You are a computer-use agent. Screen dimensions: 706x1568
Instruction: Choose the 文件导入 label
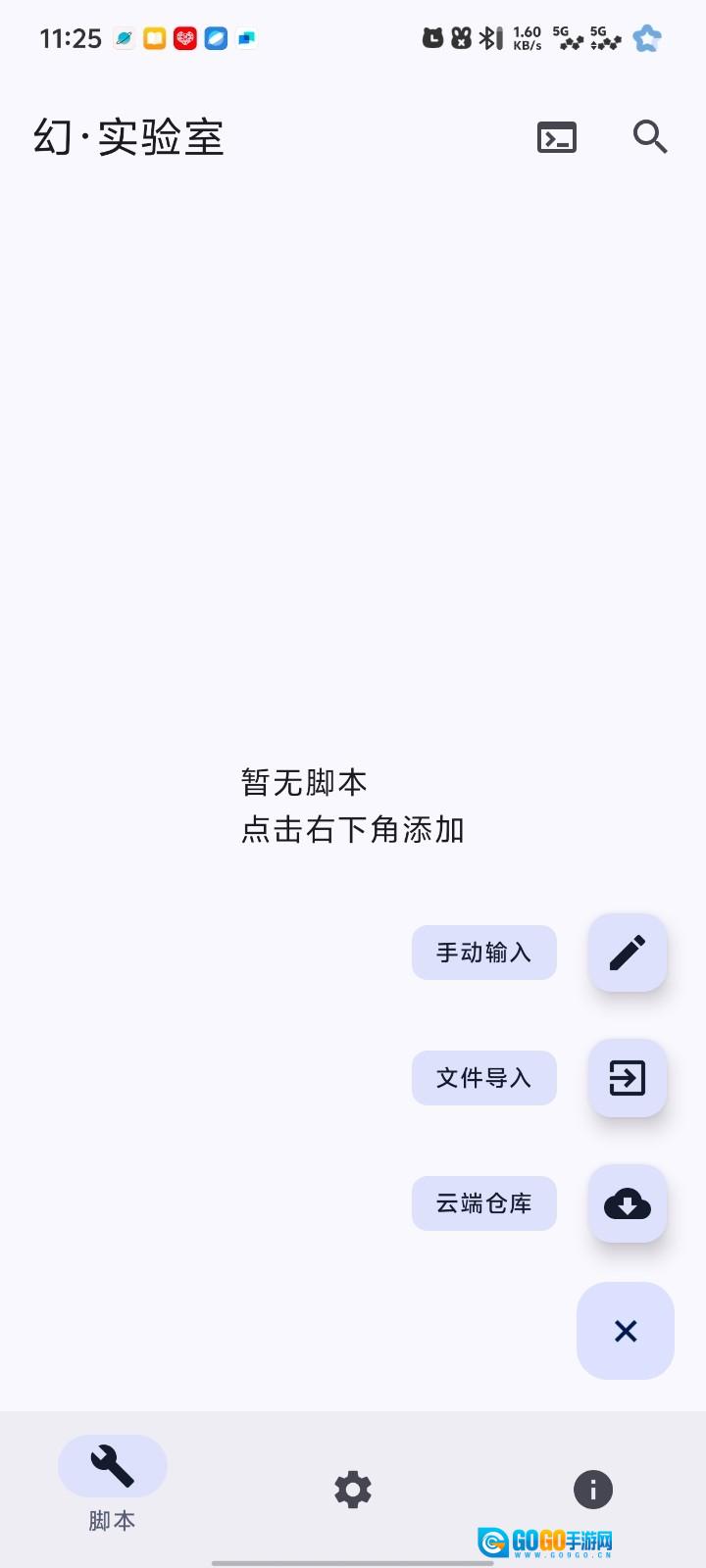484,1078
